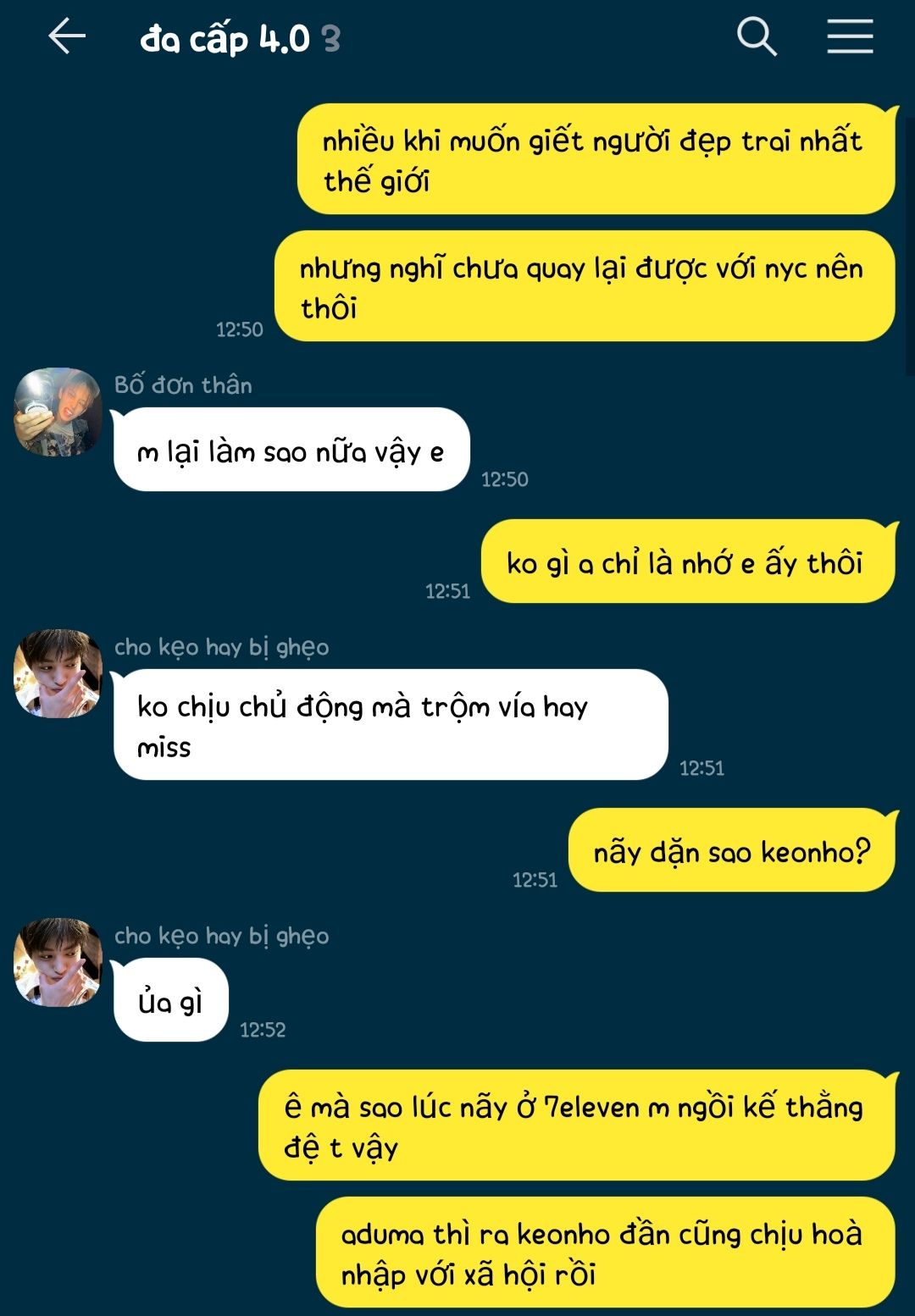The height and width of the screenshot is (1316, 915).
Task: Open the chat menu
Action: (850, 37)
